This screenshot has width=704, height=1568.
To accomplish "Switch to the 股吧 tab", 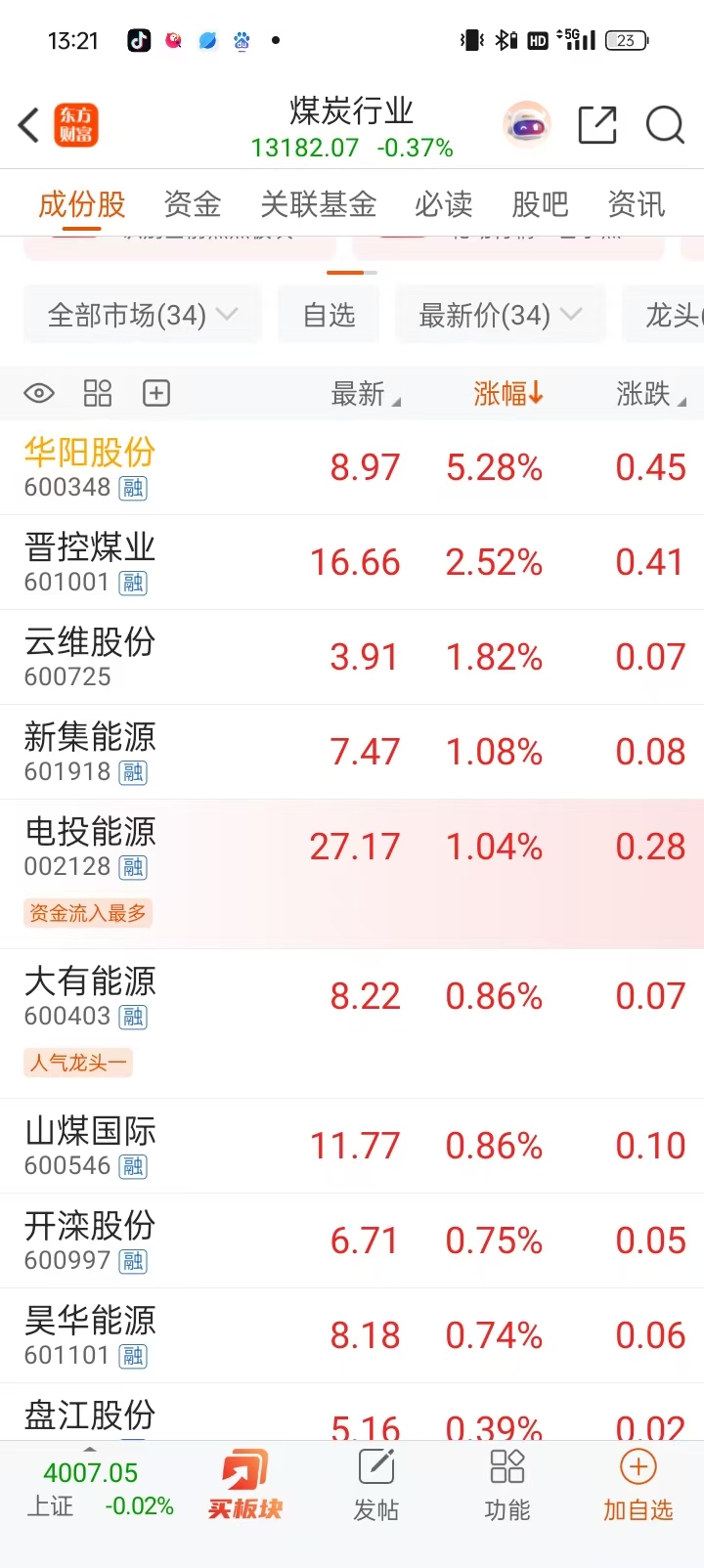I will click(x=540, y=204).
